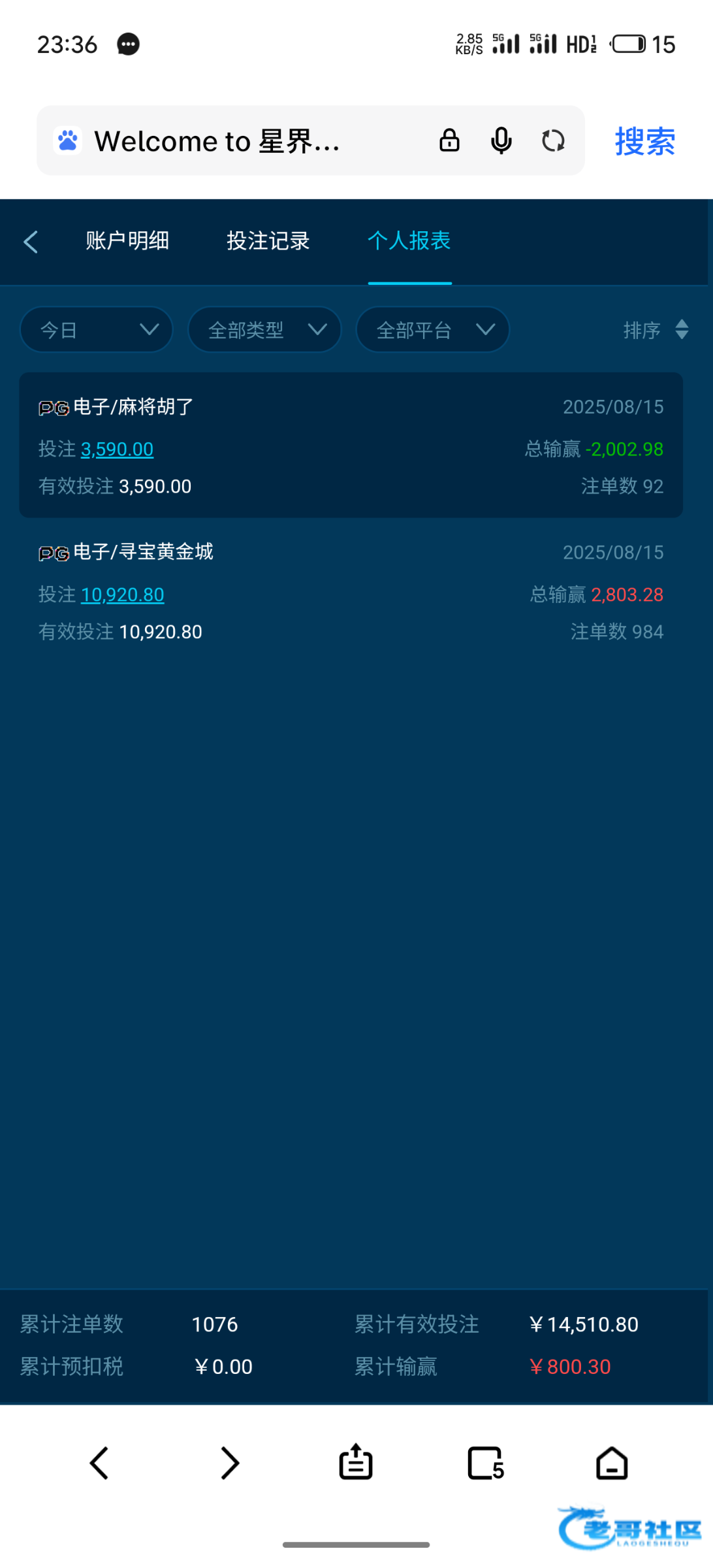
Task: Expand the 今日 date dropdown
Action: coord(97,330)
